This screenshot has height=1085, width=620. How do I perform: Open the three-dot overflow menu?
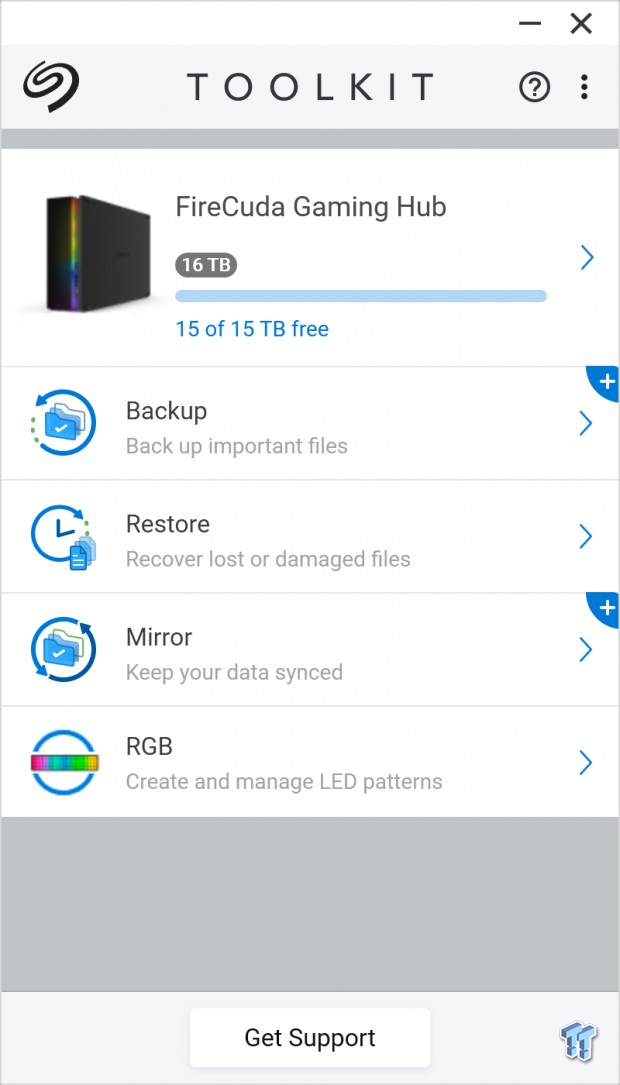click(585, 87)
